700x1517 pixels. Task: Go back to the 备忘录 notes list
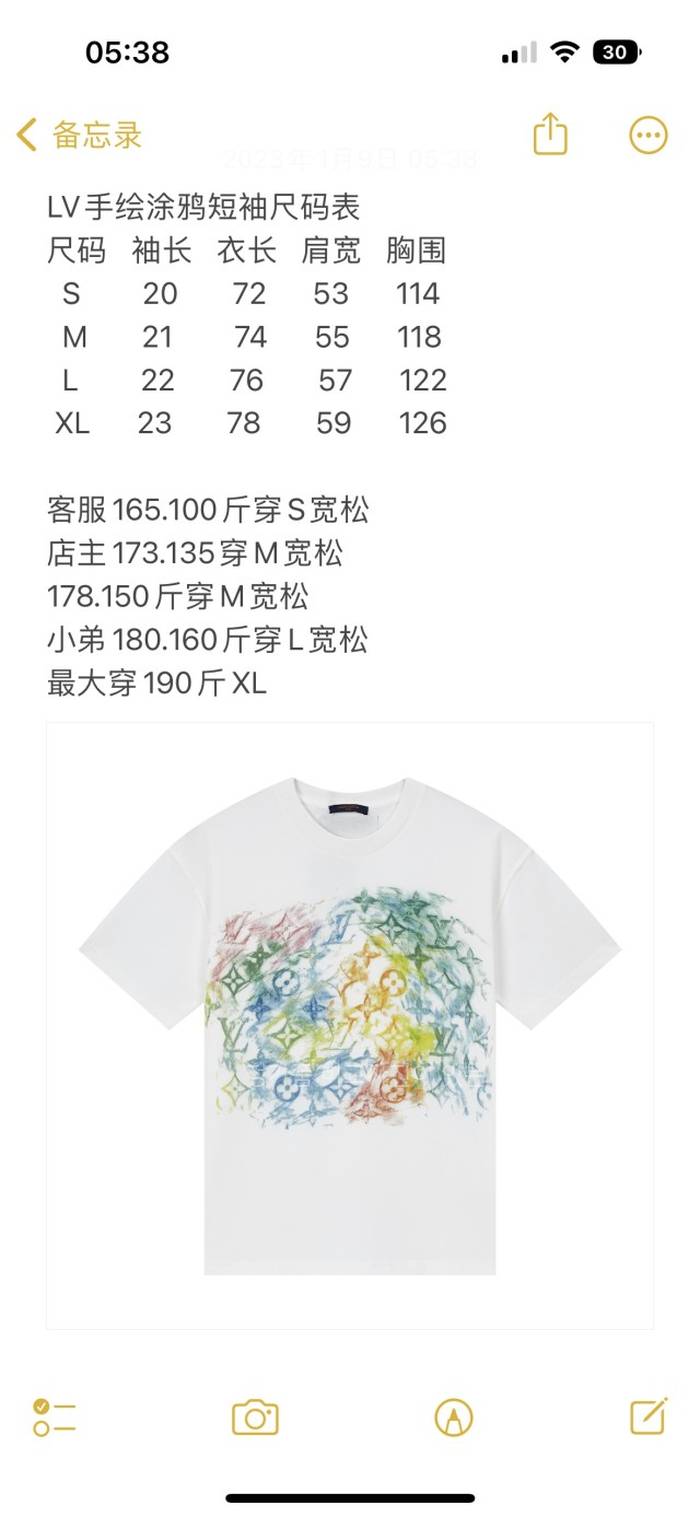[80, 135]
